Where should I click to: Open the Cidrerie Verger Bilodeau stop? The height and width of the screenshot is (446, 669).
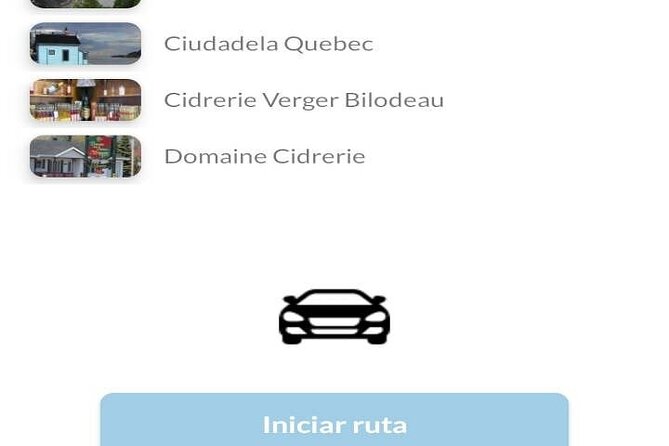tap(303, 100)
